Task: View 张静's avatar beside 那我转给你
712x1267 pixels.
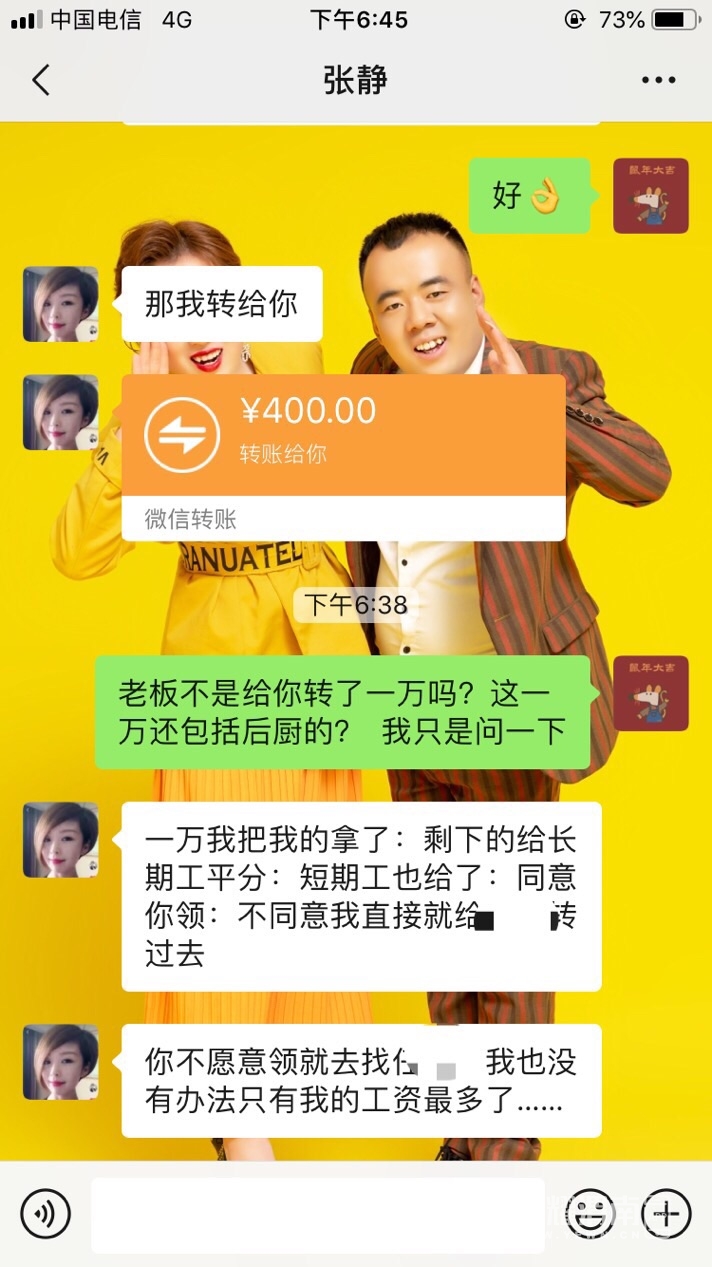Action: (x=61, y=304)
